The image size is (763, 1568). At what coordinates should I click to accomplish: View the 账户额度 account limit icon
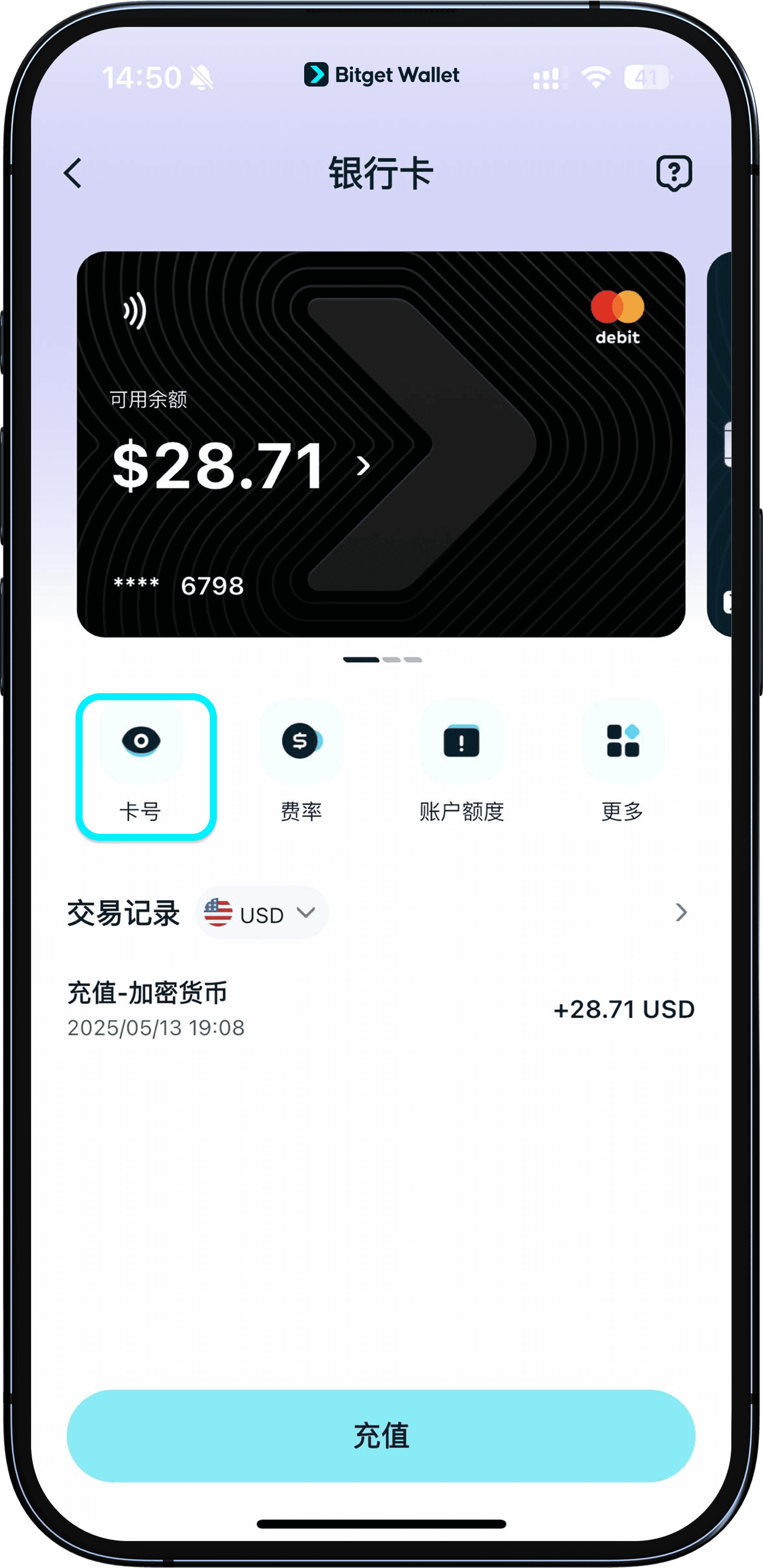[x=462, y=741]
